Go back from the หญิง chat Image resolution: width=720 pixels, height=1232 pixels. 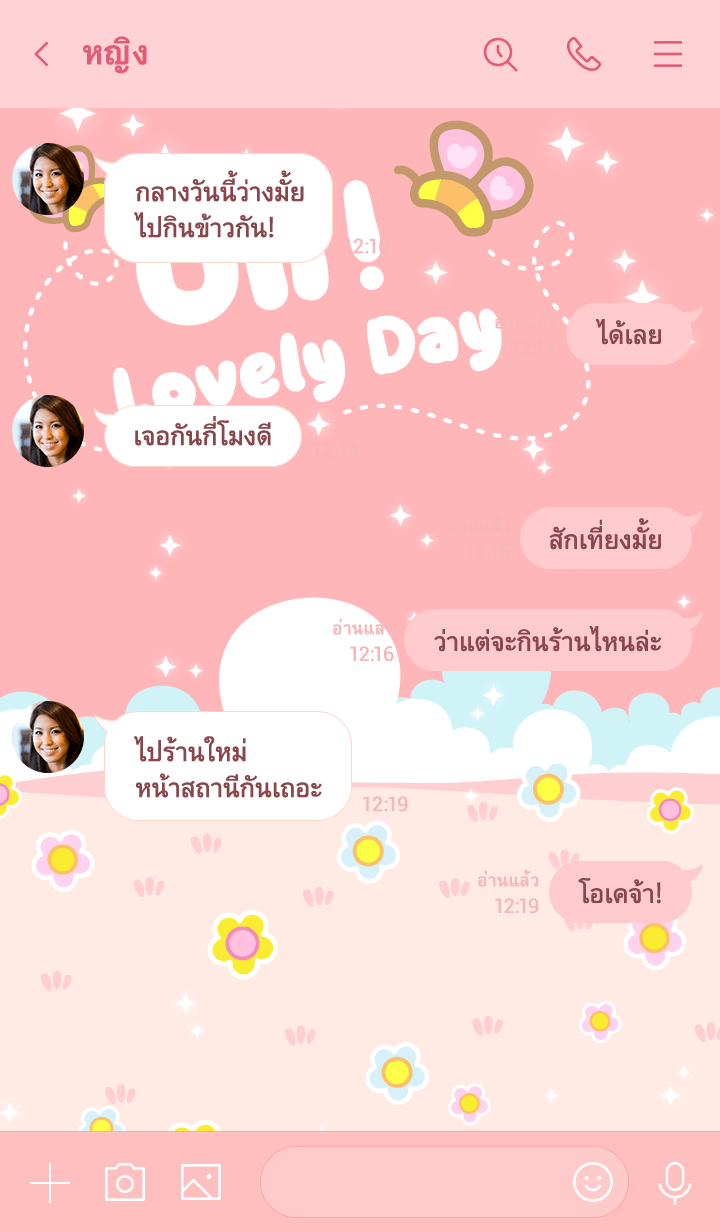[41, 54]
